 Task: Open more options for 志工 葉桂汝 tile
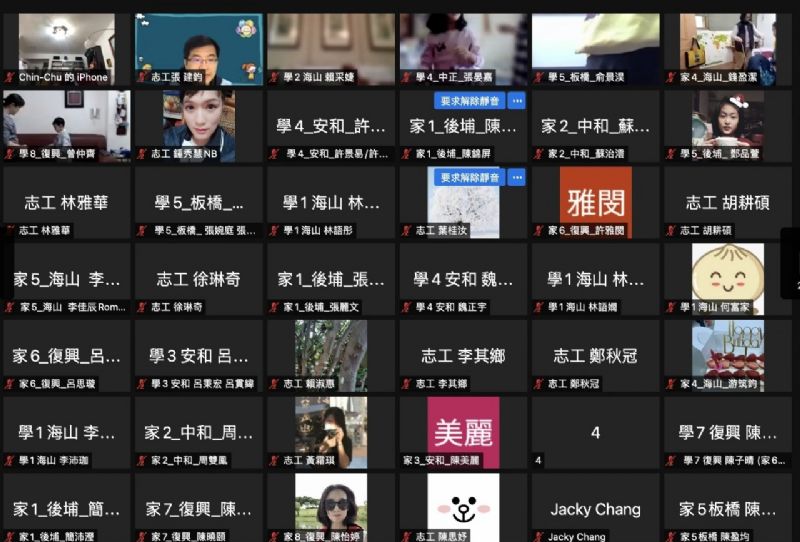coord(516,177)
